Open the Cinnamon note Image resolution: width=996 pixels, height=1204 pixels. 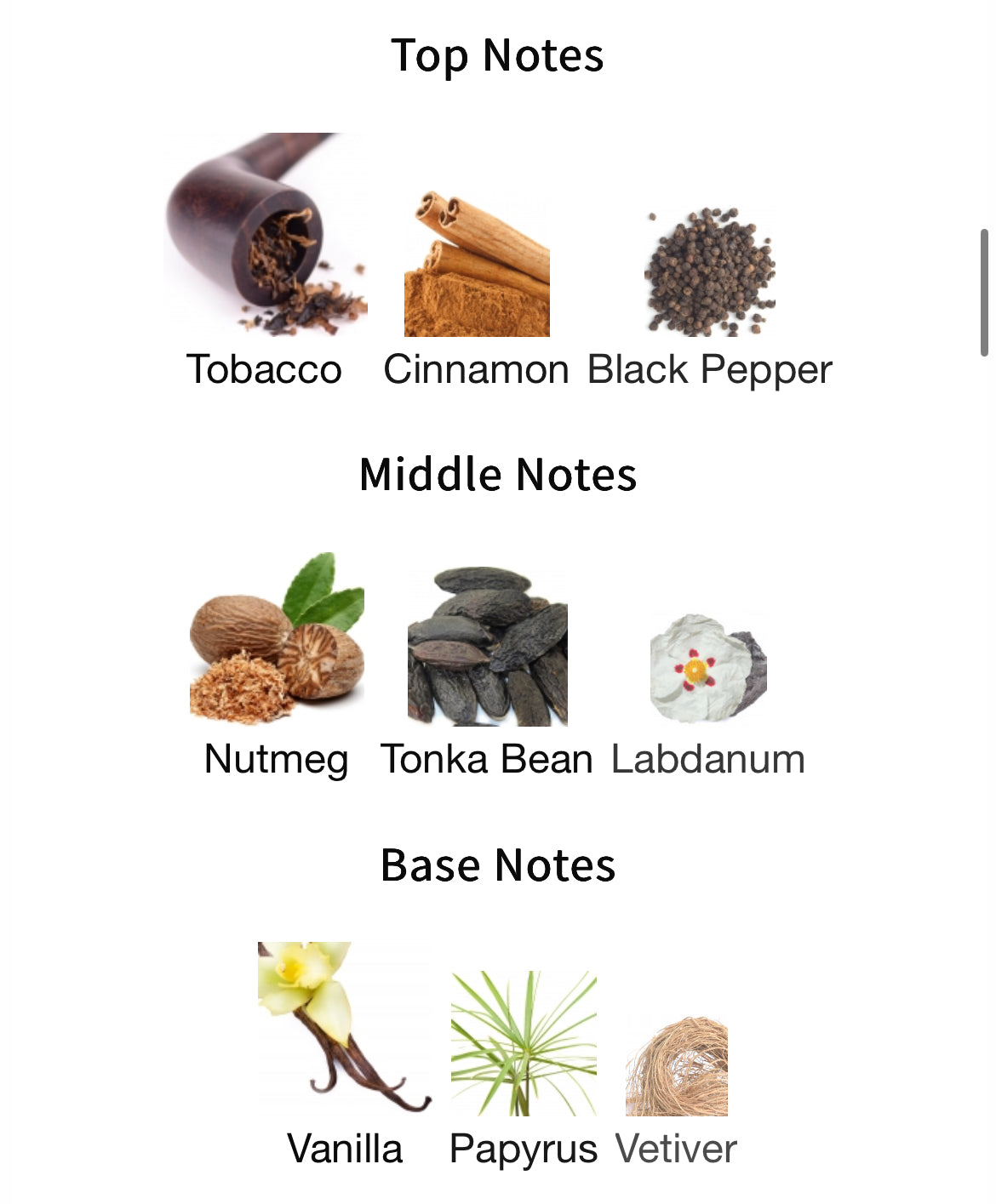click(477, 265)
